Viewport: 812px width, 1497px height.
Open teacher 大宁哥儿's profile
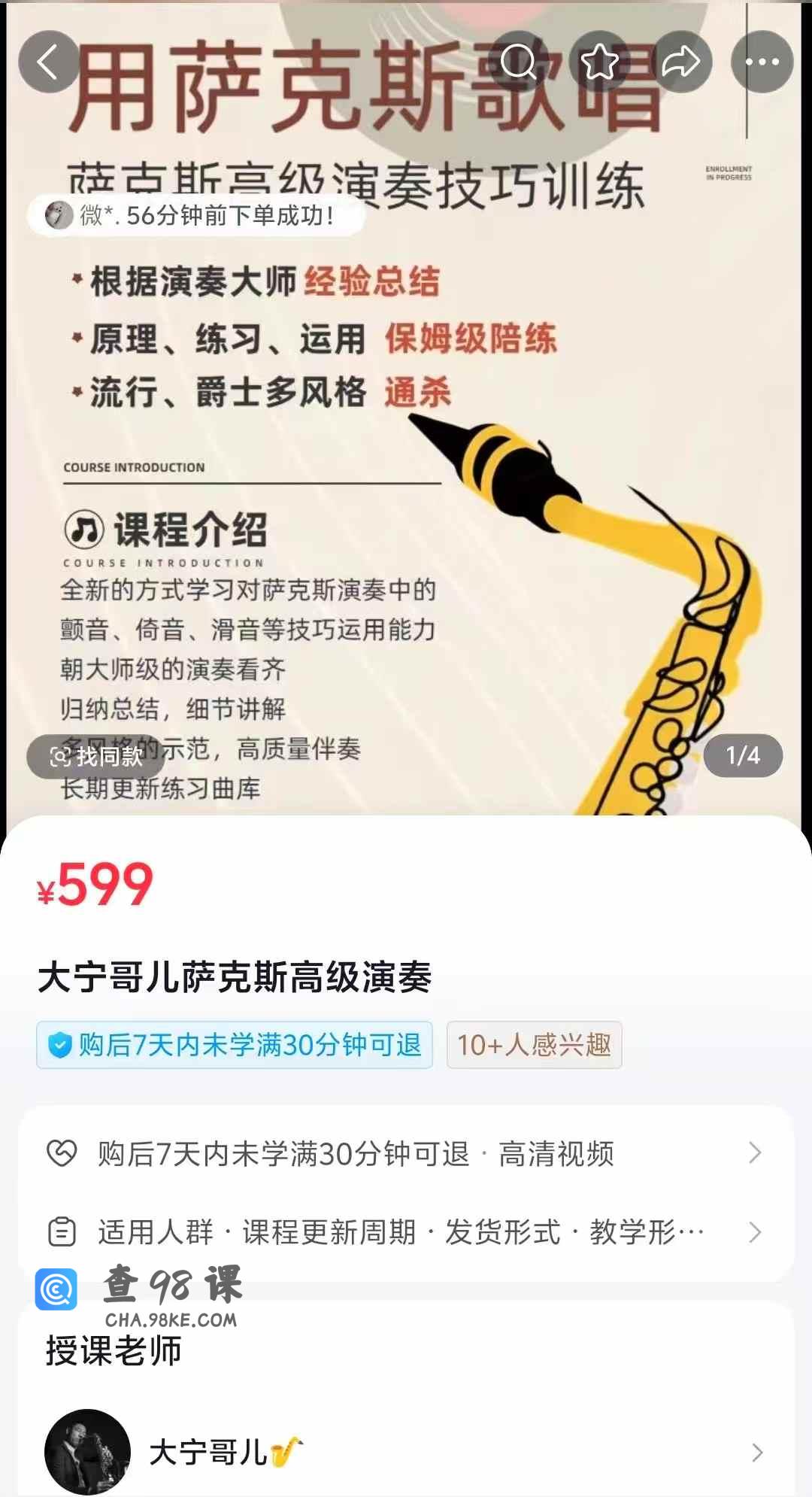406,1452
